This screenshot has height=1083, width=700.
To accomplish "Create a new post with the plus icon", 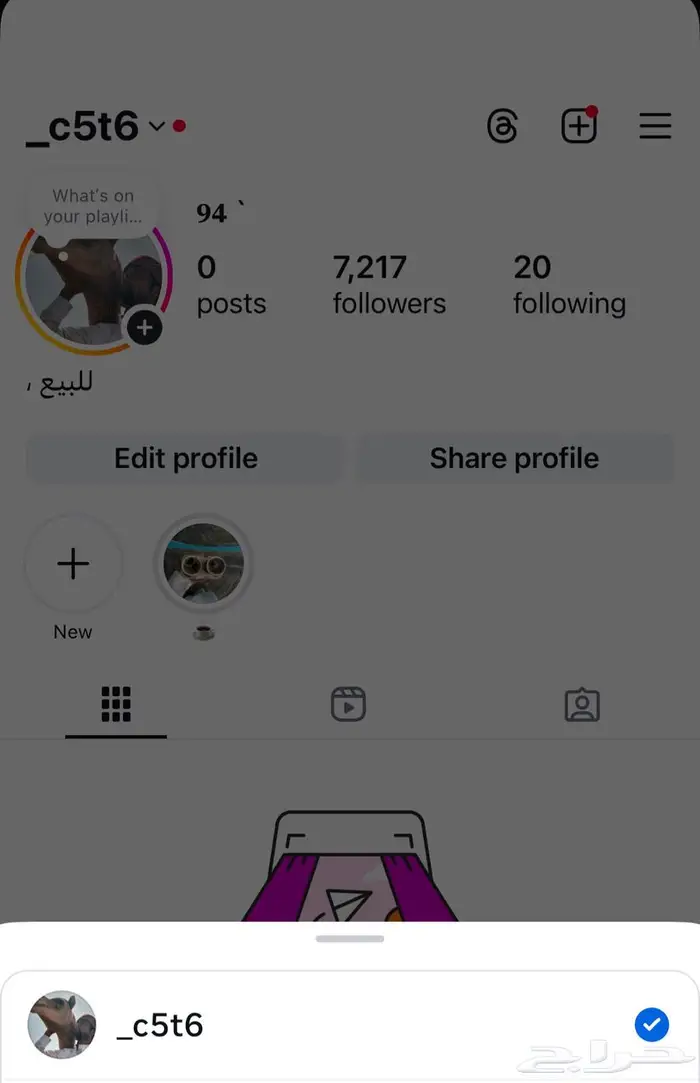I will [579, 127].
